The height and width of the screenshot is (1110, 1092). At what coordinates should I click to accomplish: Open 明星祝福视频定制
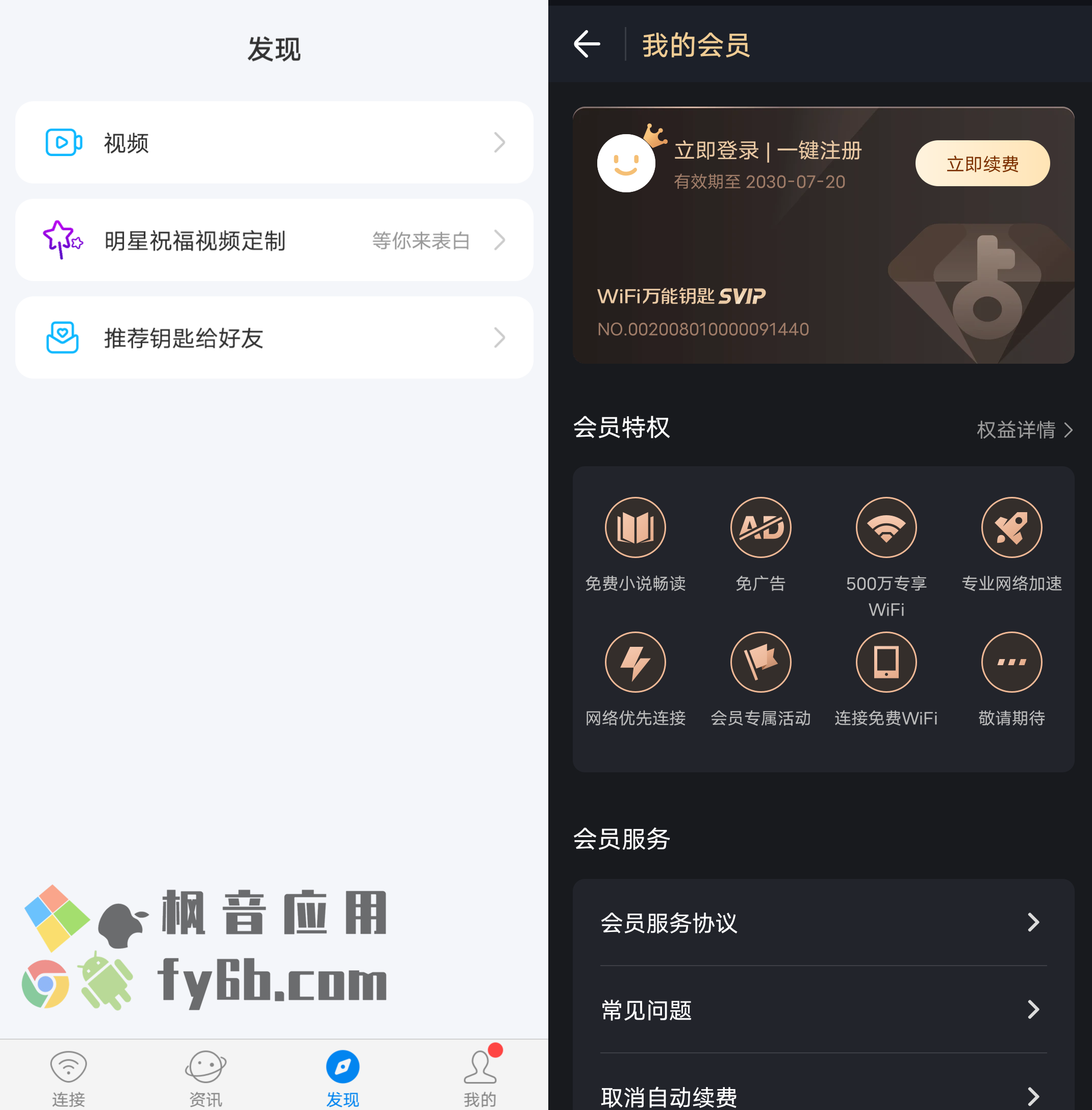tap(274, 240)
